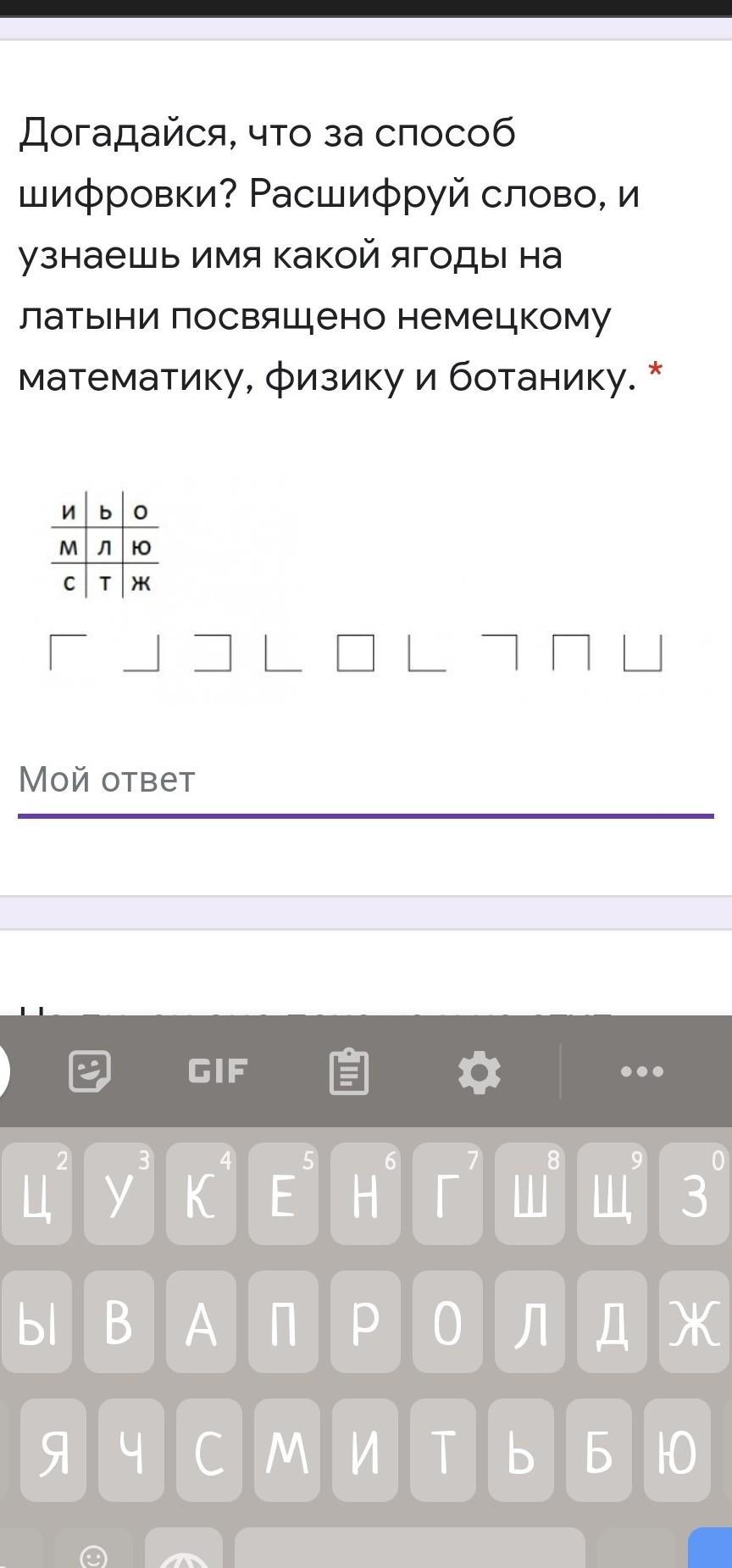This screenshot has width=732, height=1568.
Task: Open more keyboard options (three dots)
Action: click(641, 1071)
